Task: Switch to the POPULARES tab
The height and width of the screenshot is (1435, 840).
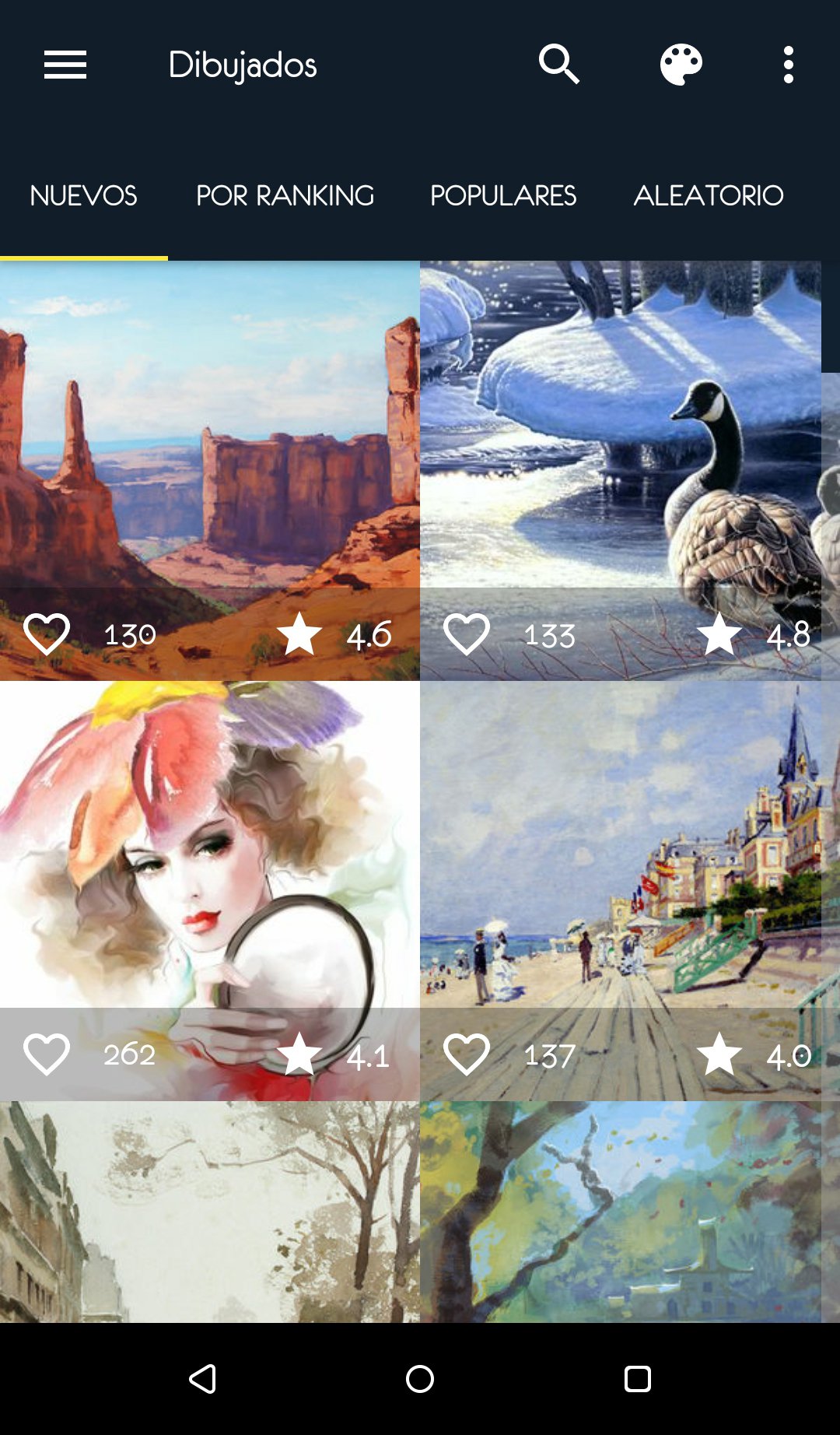Action: pyautogui.click(x=503, y=195)
